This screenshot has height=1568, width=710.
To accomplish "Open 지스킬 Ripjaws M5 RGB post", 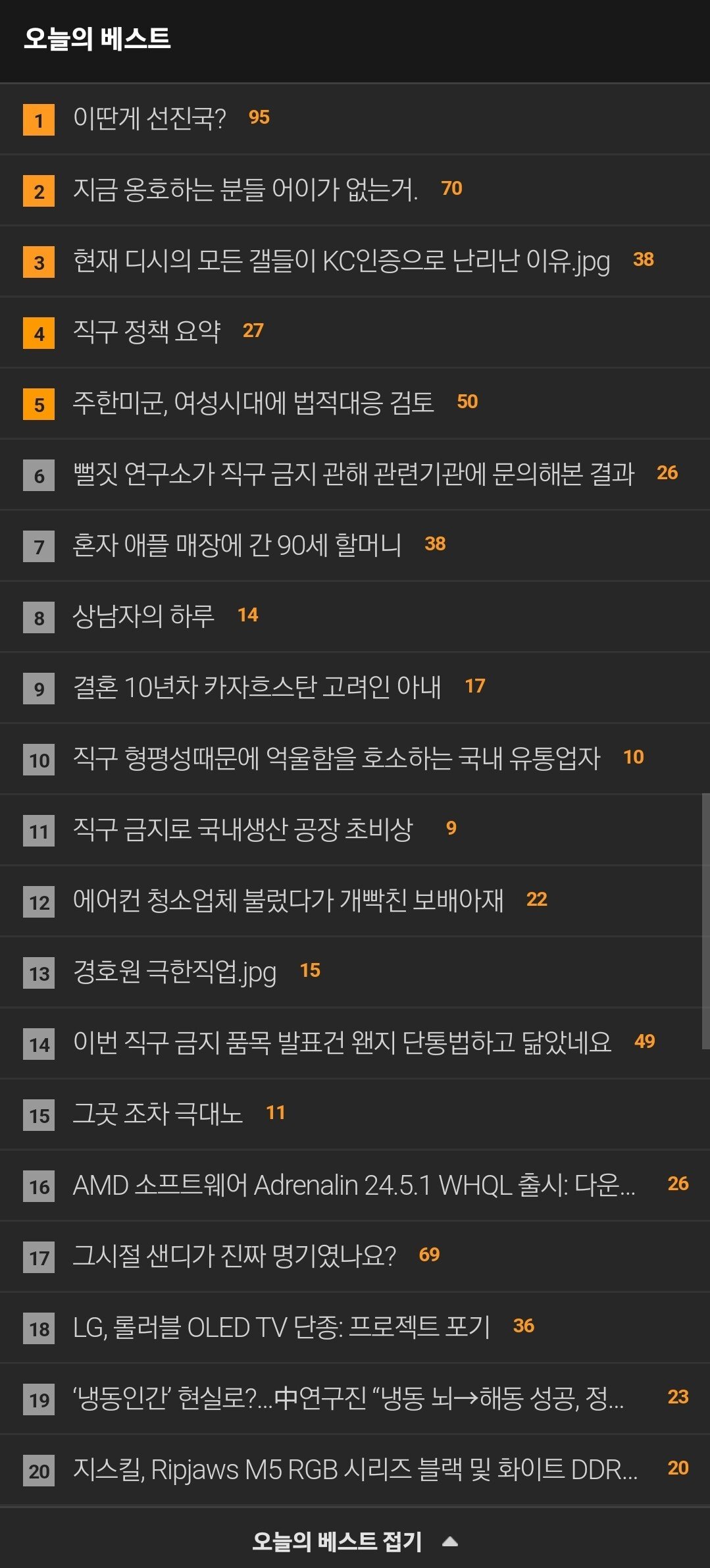I will point(355,1469).
